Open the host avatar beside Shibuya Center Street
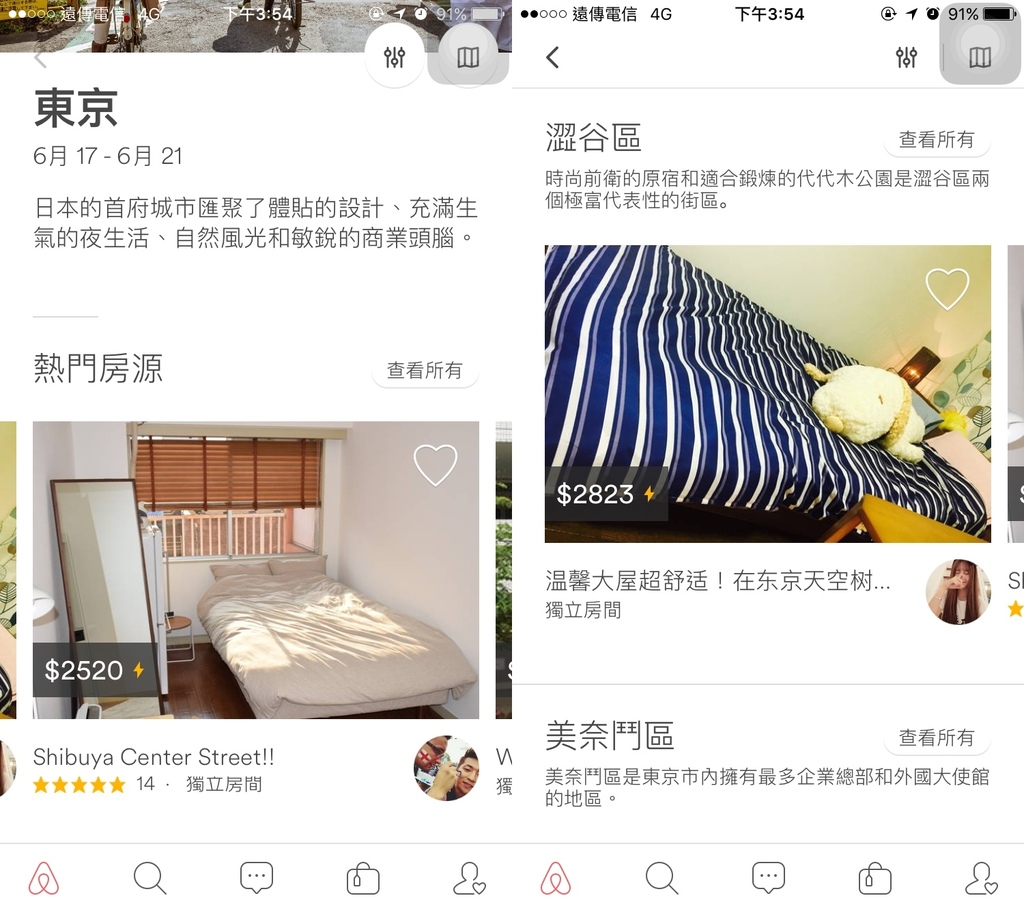The image size is (1024, 911). click(x=446, y=768)
